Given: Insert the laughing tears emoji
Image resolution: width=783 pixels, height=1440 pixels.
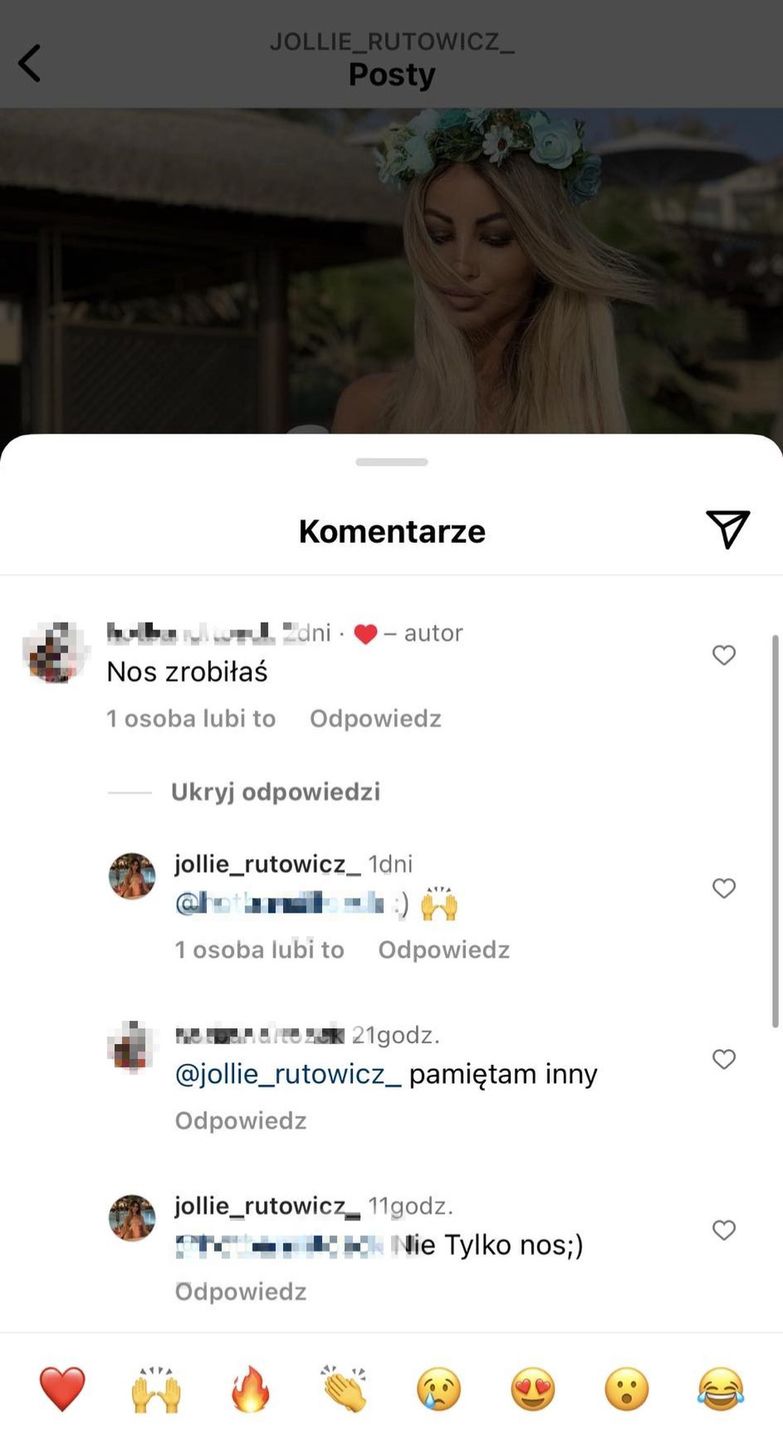Looking at the screenshot, I should click(x=721, y=1389).
